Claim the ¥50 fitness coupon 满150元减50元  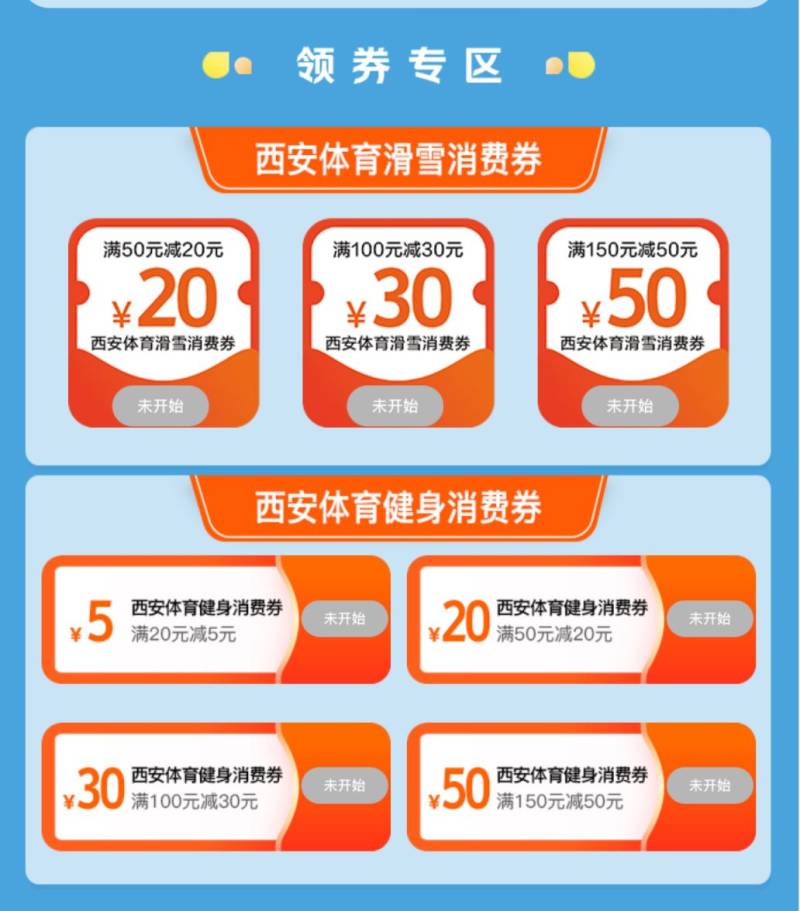[710, 786]
